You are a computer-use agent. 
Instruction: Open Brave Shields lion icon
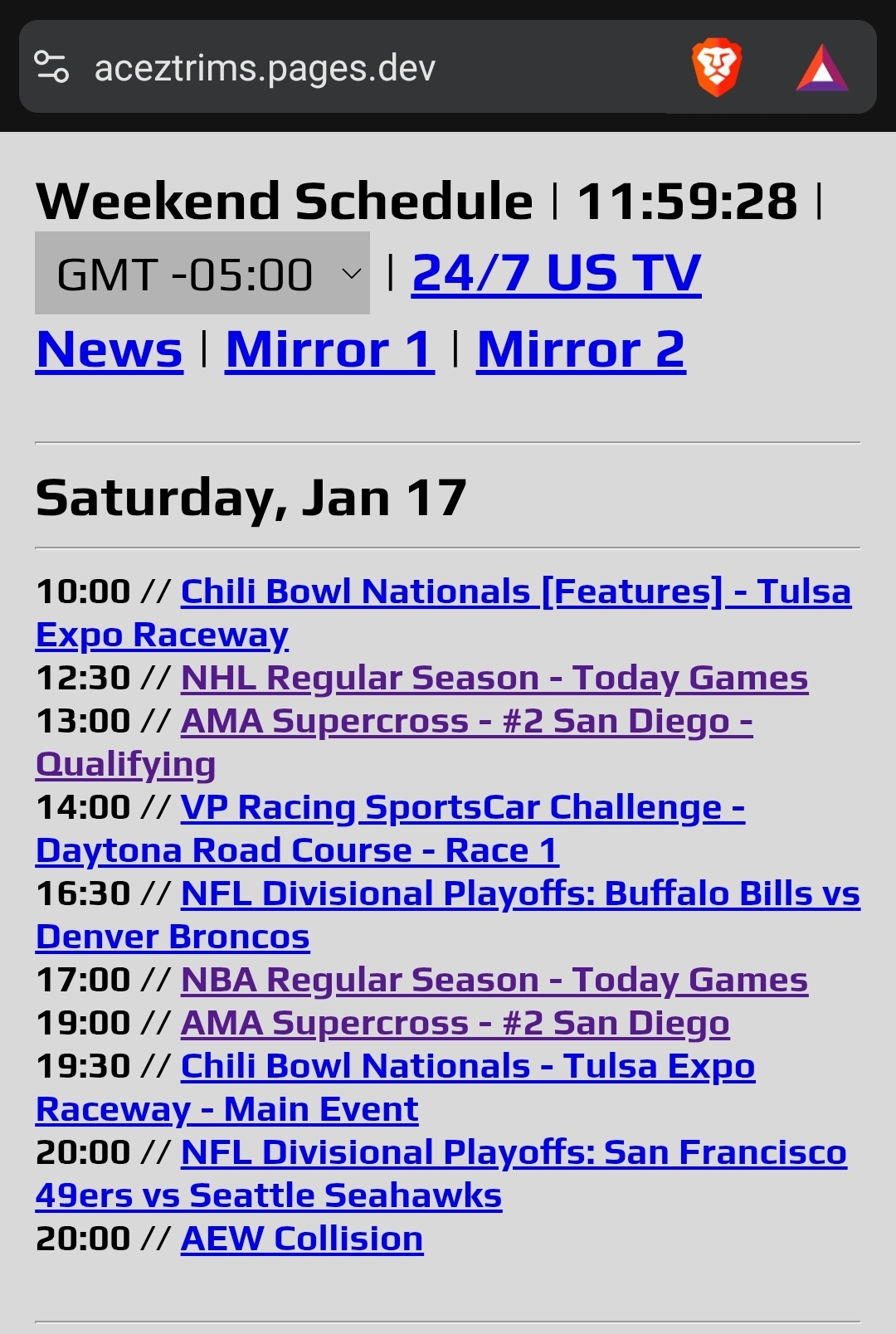click(716, 67)
